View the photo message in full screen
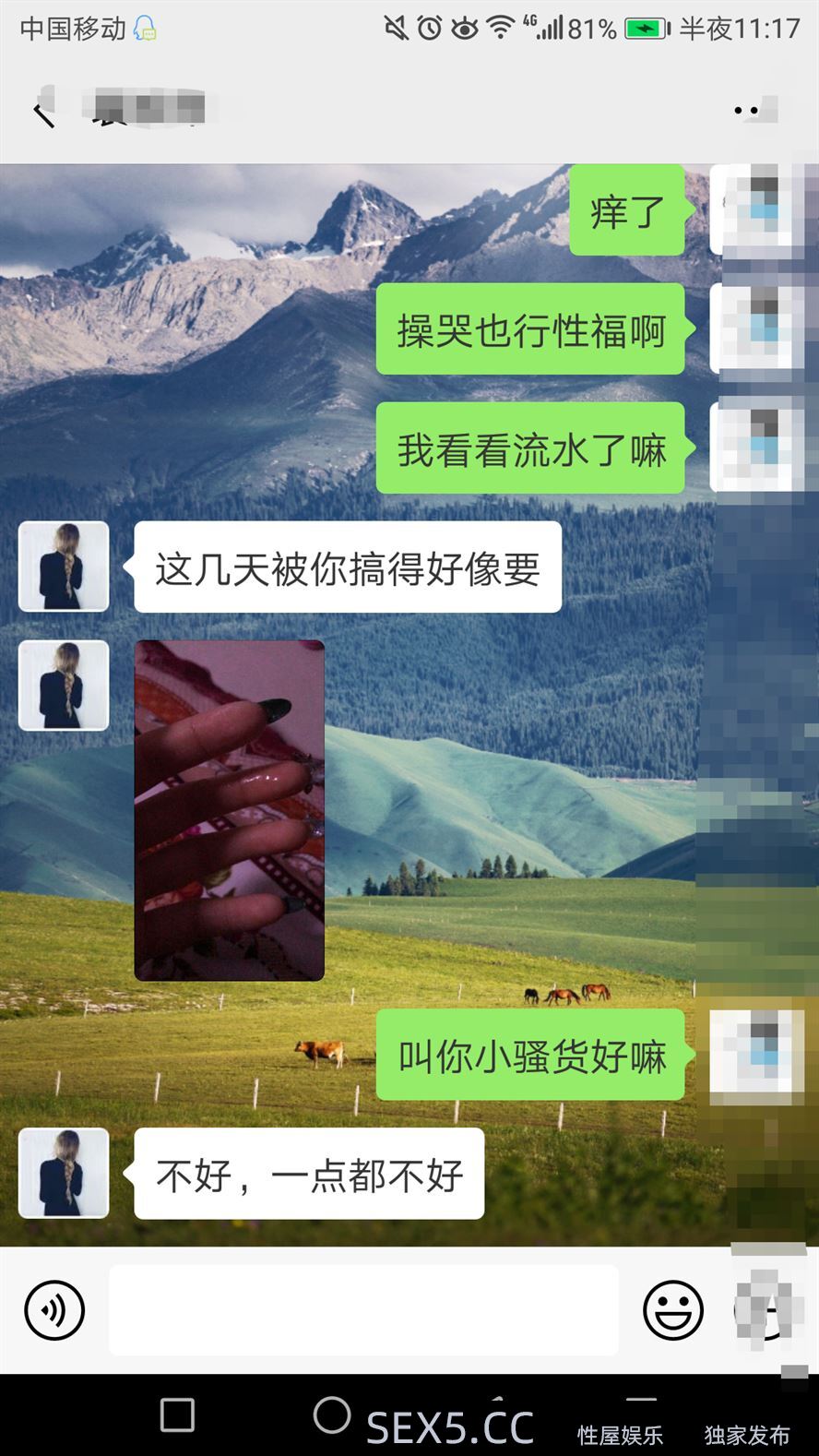819x1456 pixels. [x=230, y=810]
